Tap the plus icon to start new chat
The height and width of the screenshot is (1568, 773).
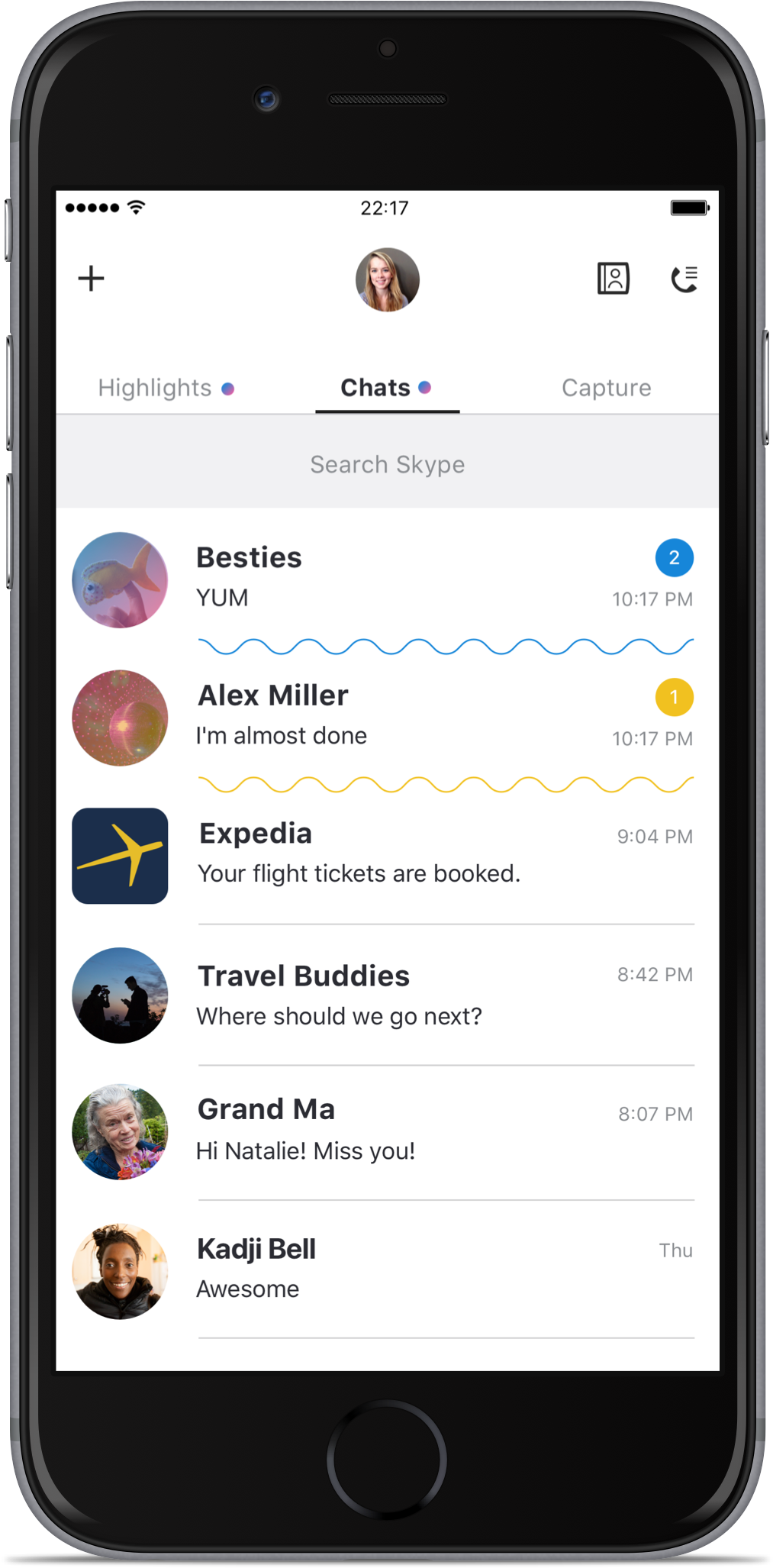click(91, 279)
